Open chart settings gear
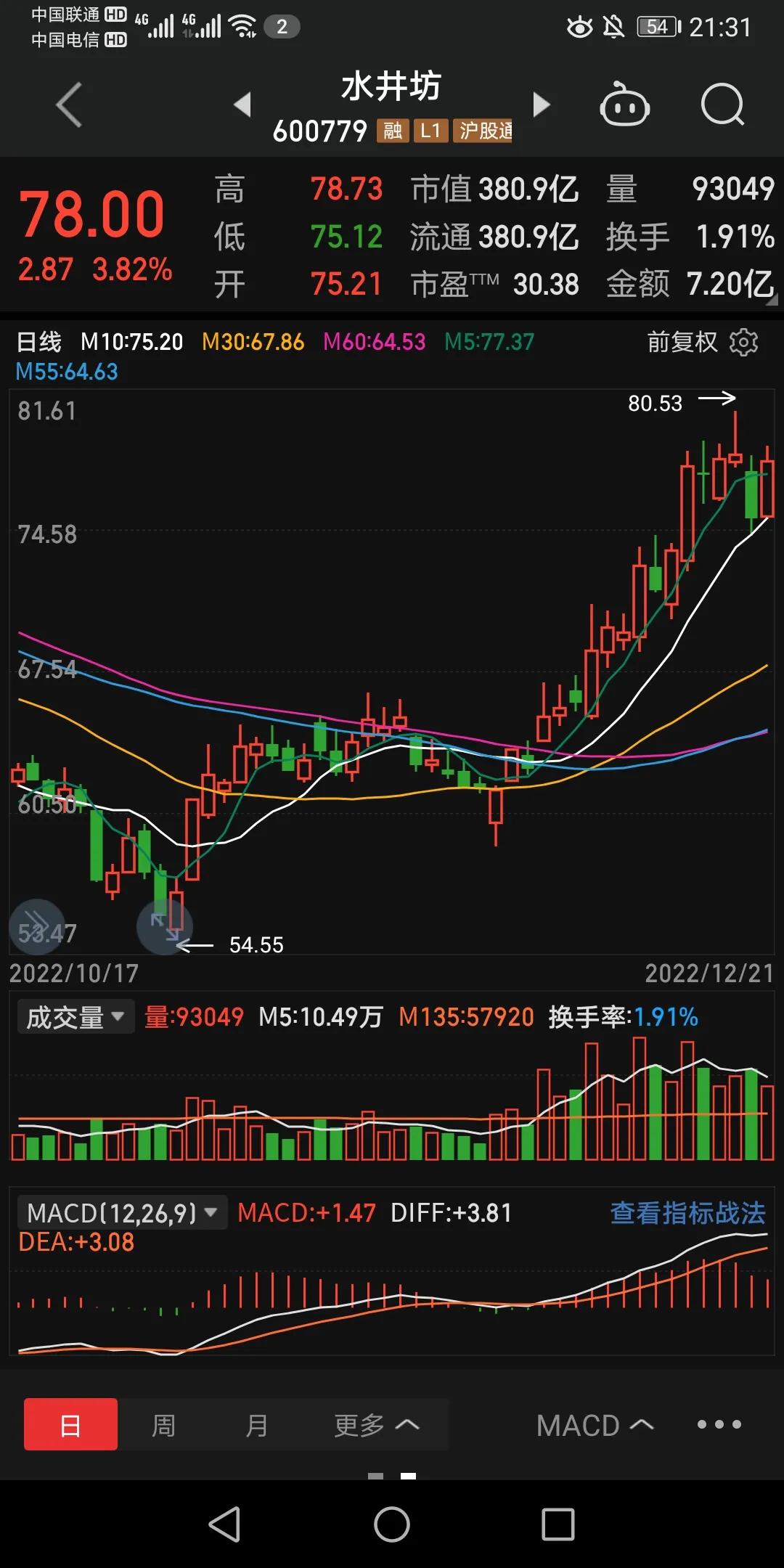 pyautogui.click(x=743, y=342)
